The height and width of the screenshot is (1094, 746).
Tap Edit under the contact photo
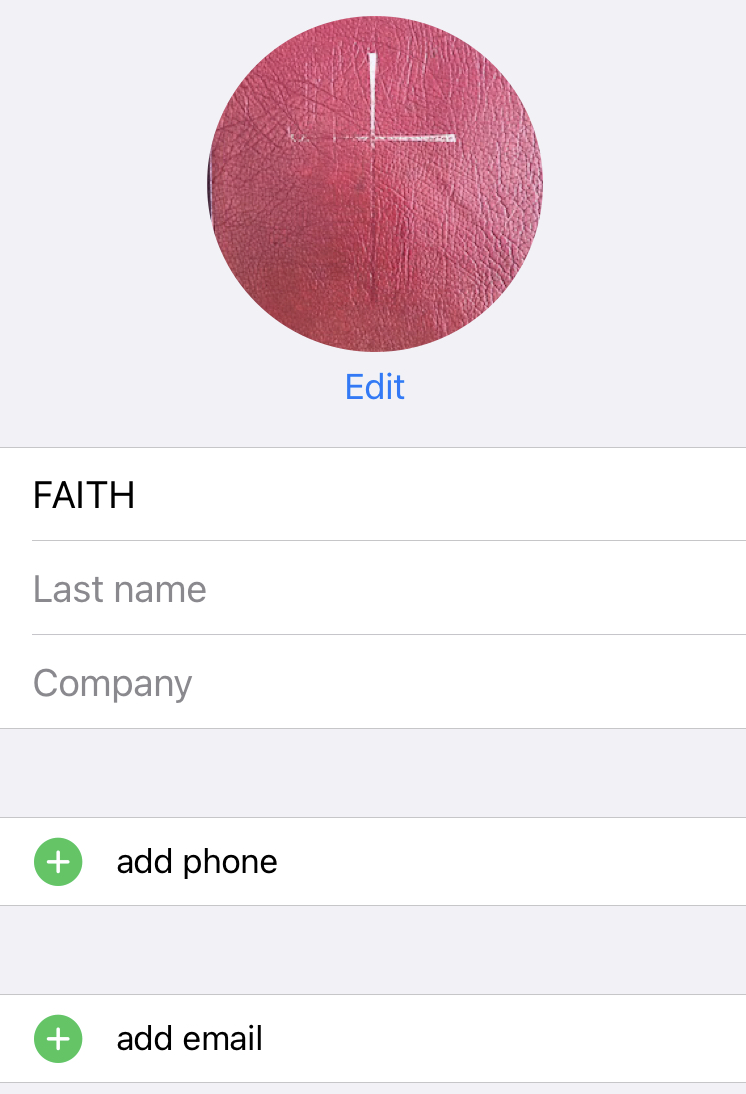(x=375, y=387)
